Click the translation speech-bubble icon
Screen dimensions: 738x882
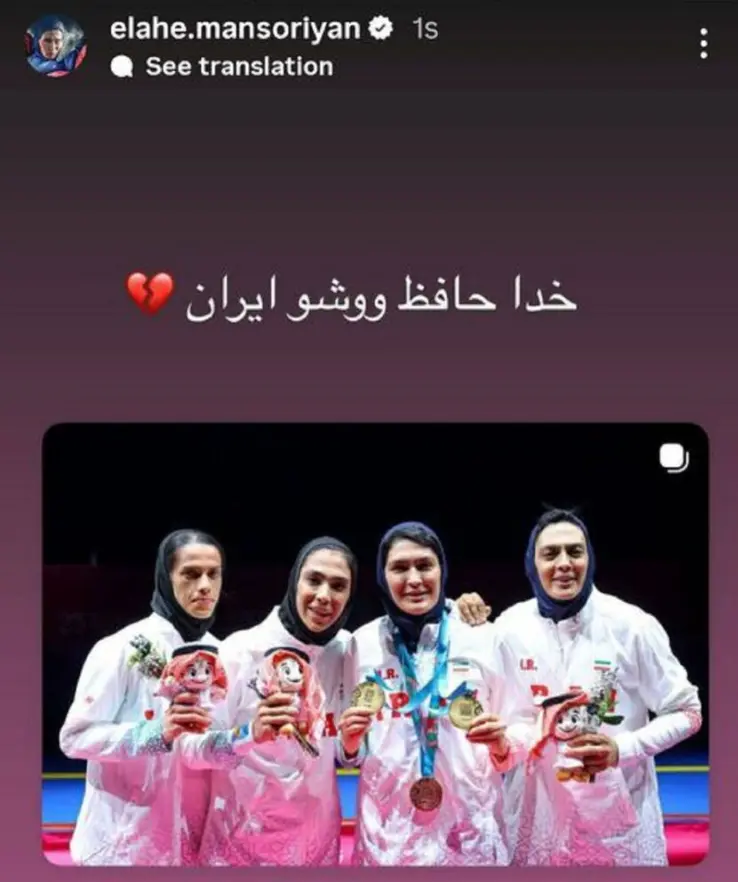123,68
